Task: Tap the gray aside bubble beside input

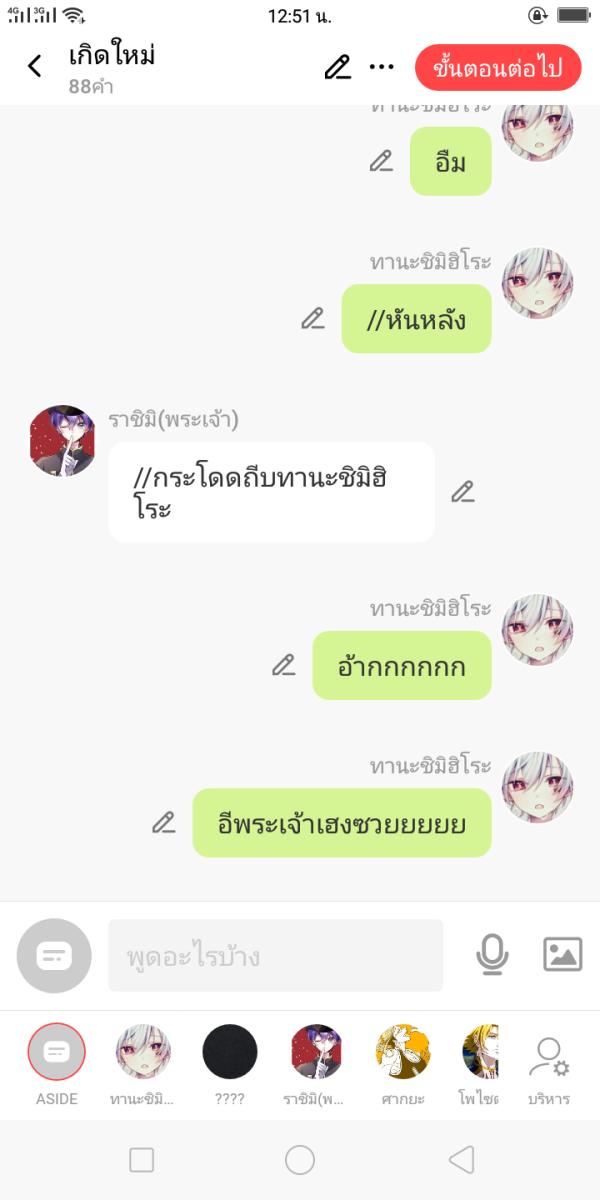Action: pos(54,955)
